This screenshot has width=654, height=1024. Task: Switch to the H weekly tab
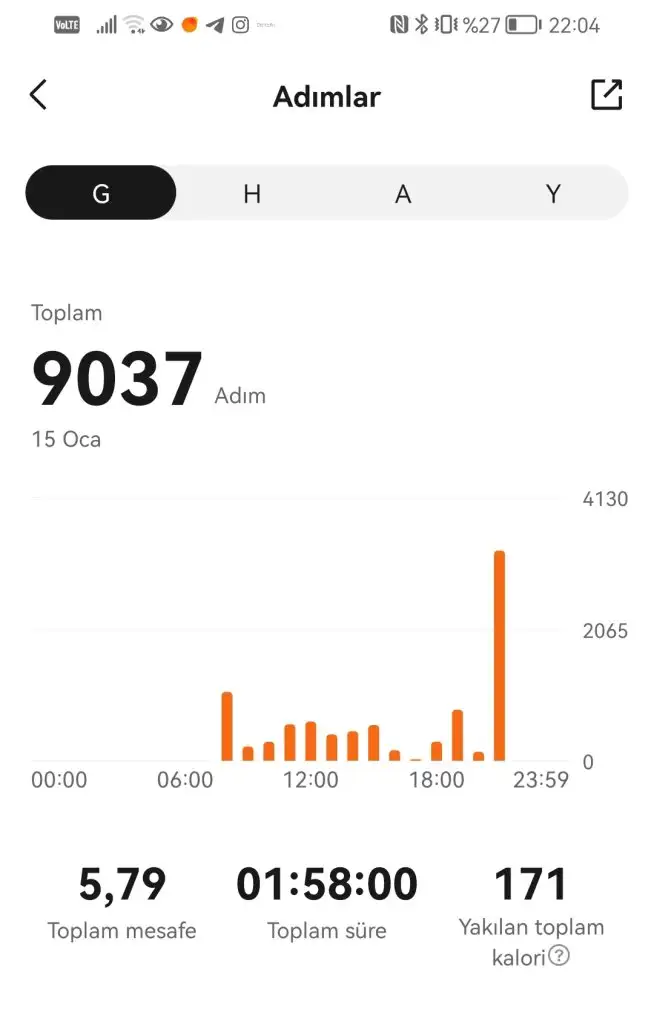click(252, 193)
